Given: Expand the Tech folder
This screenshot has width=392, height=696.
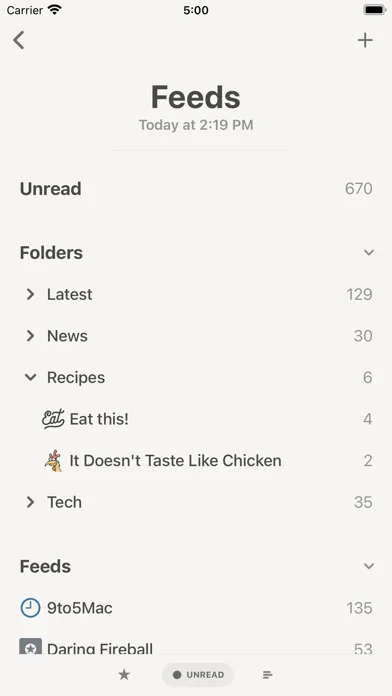Looking at the screenshot, I should point(30,502).
